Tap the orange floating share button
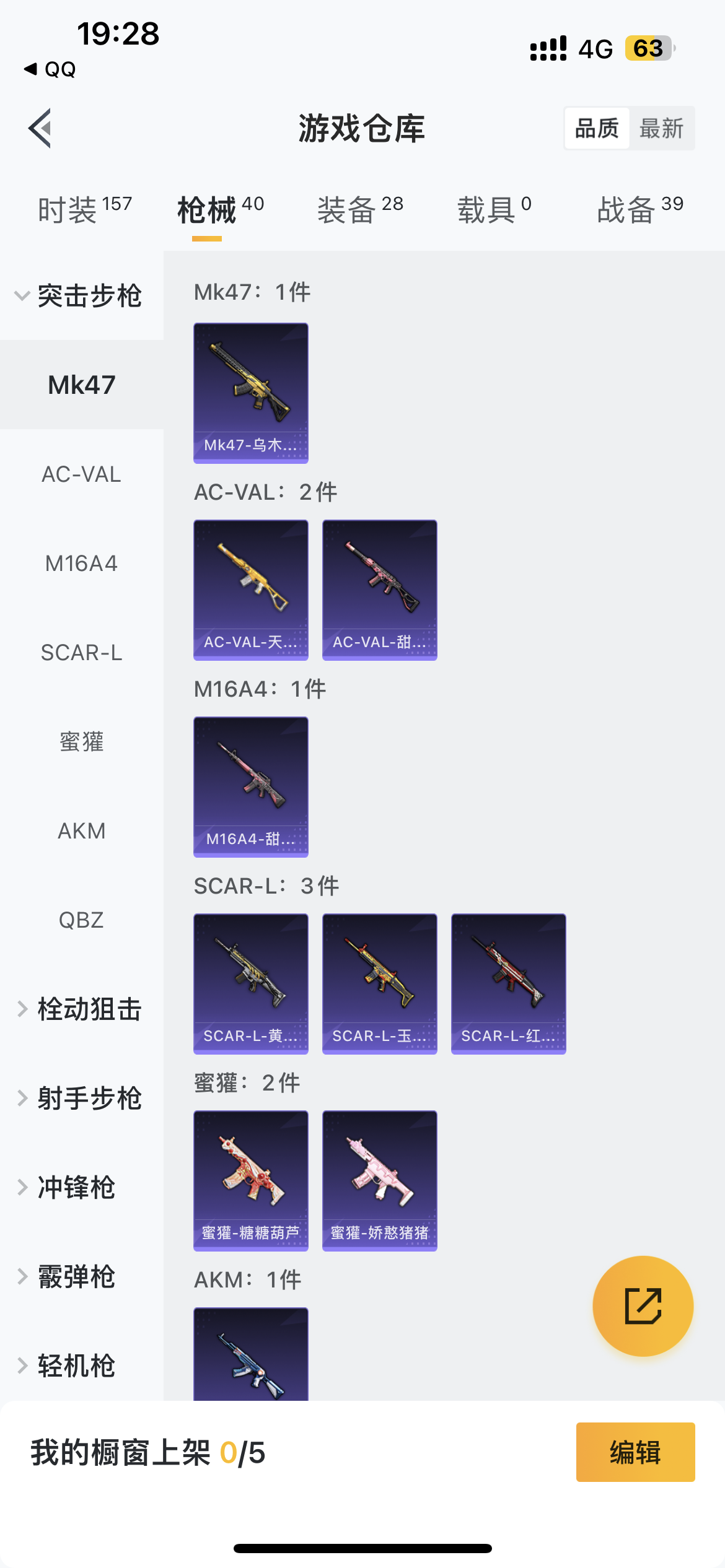 pos(643,1306)
